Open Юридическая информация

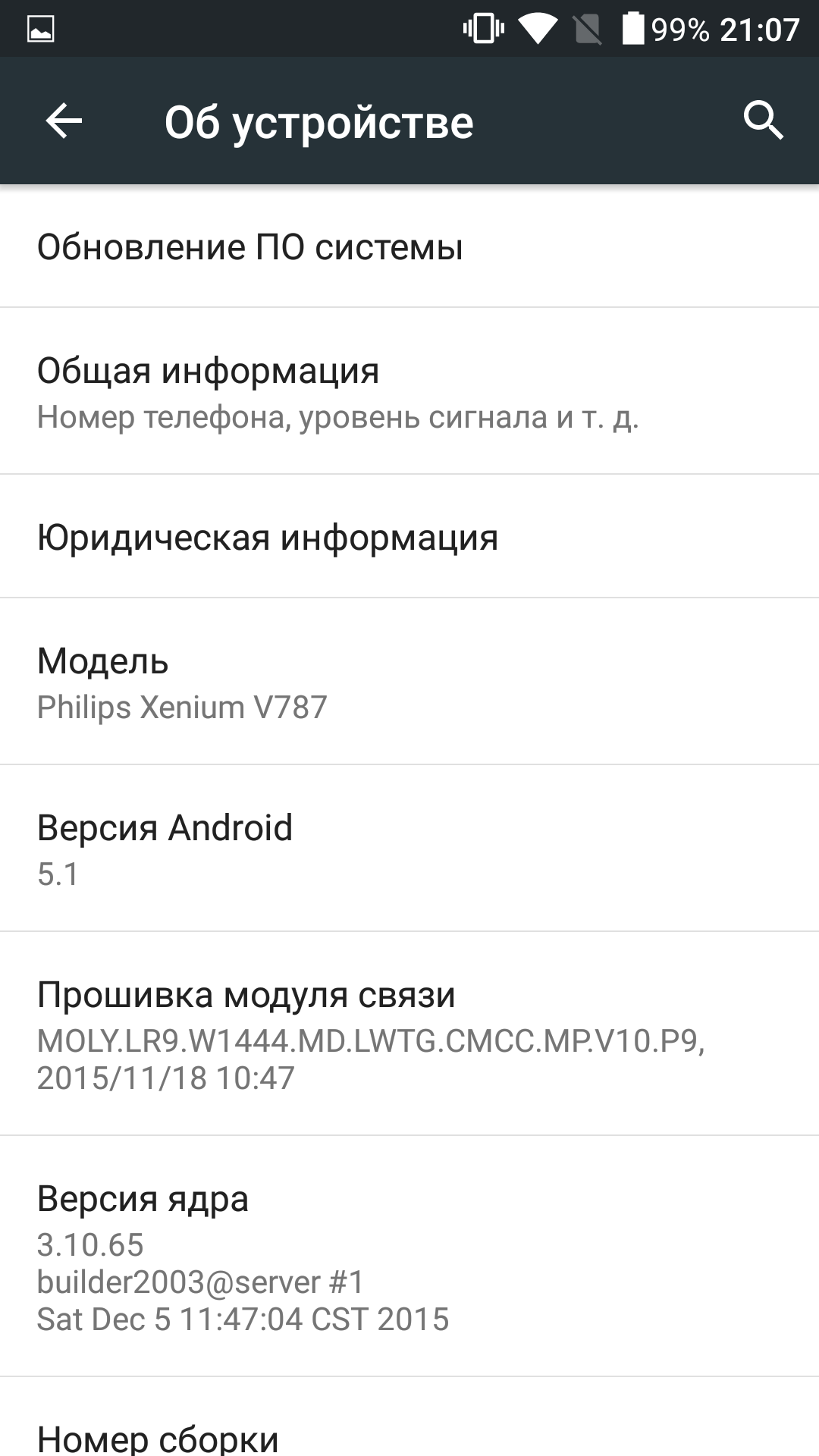(x=409, y=536)
